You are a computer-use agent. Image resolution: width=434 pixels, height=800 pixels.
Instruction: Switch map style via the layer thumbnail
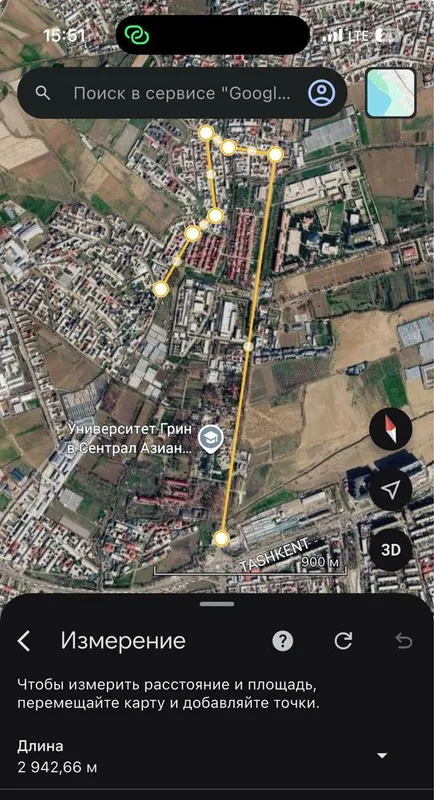click(x=391, y=93)
